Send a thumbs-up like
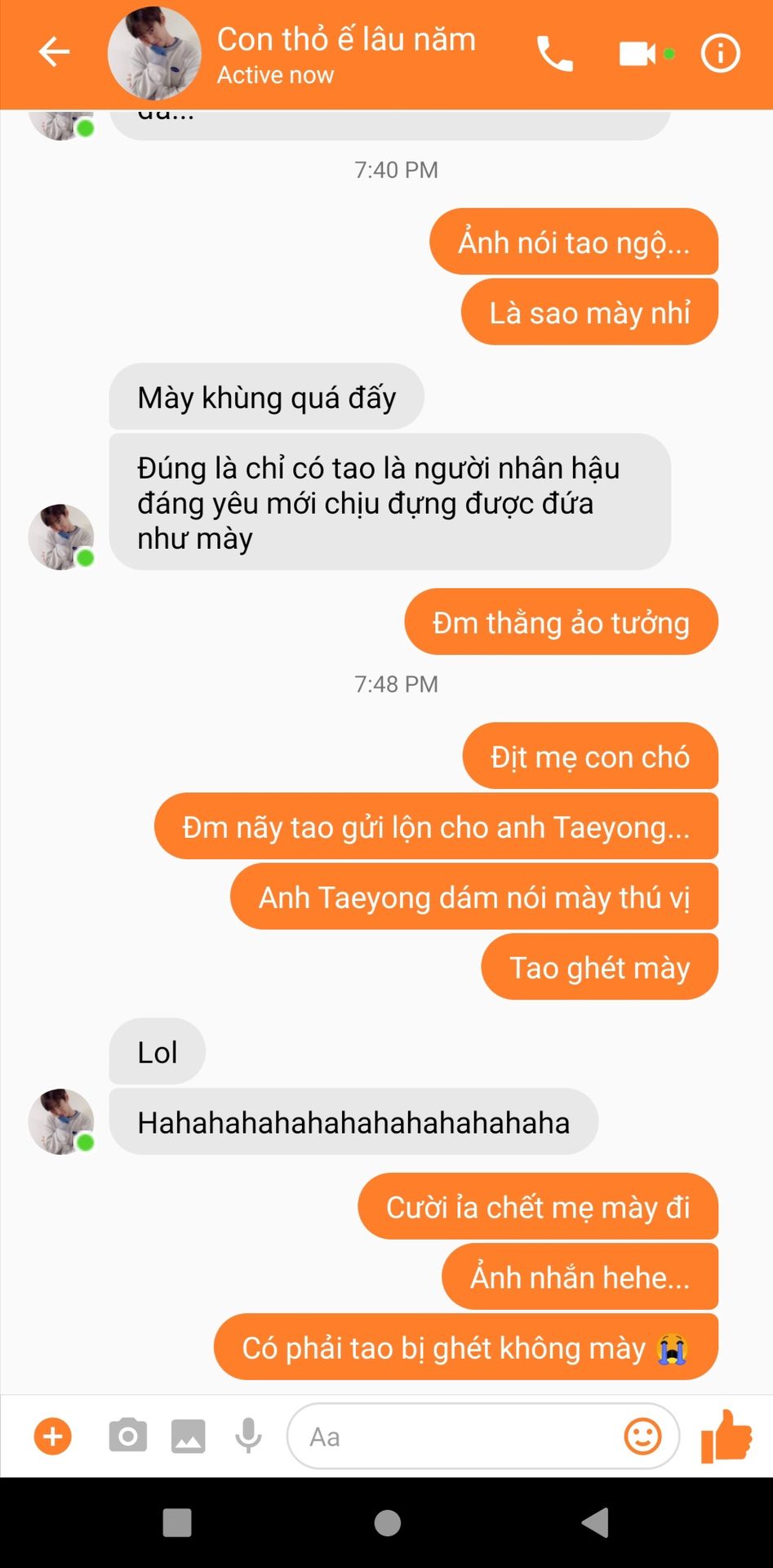This screenshot has width=773, height=1568. [x=726, y=1436]
